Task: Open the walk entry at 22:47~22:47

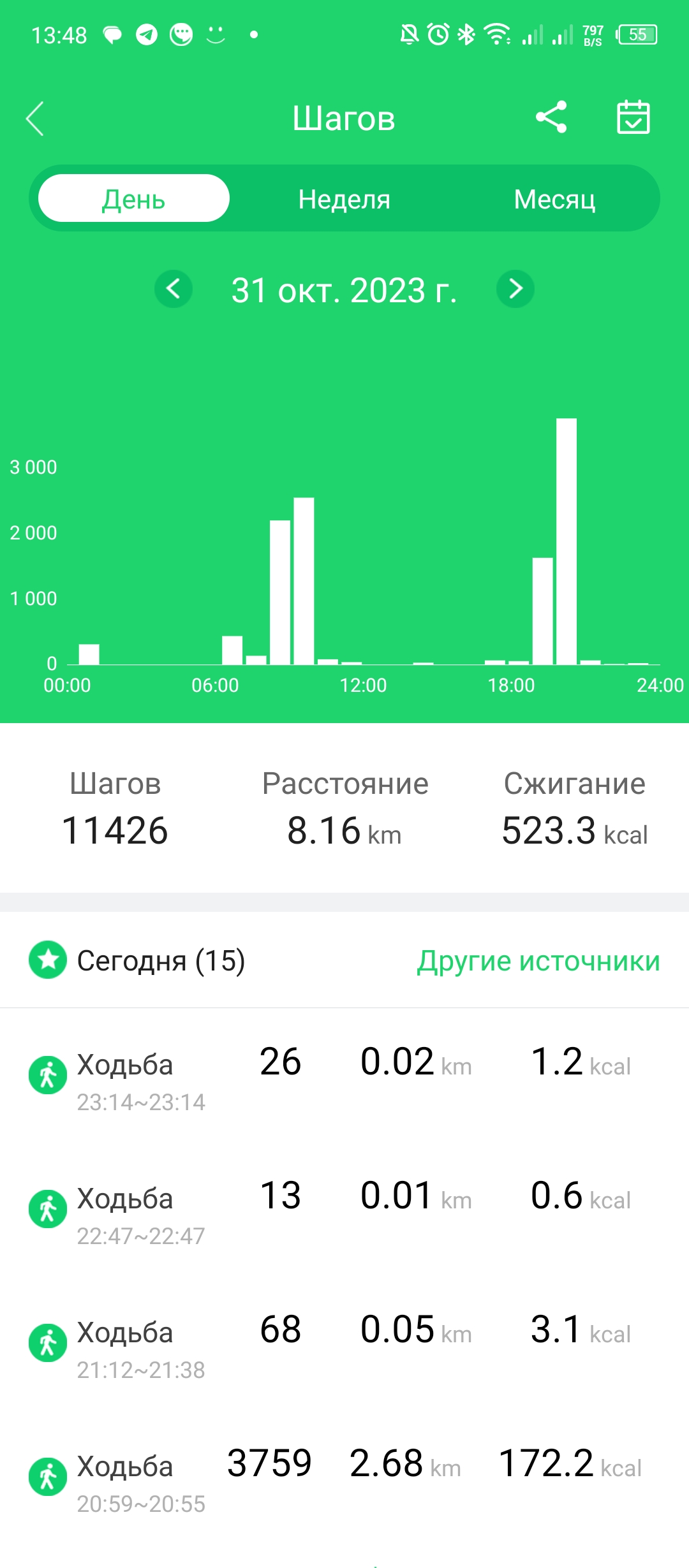Action: (344, 1212)
